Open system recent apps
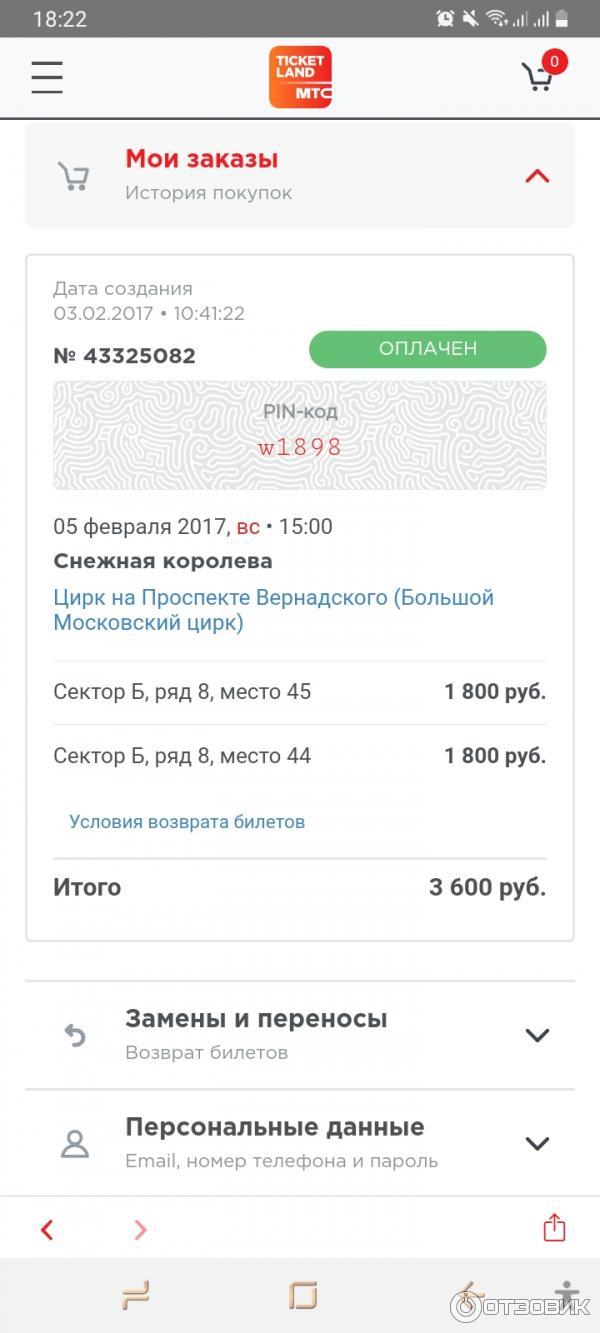Viewport: 600px width, 1333px height. click(x=135, y=1296)
